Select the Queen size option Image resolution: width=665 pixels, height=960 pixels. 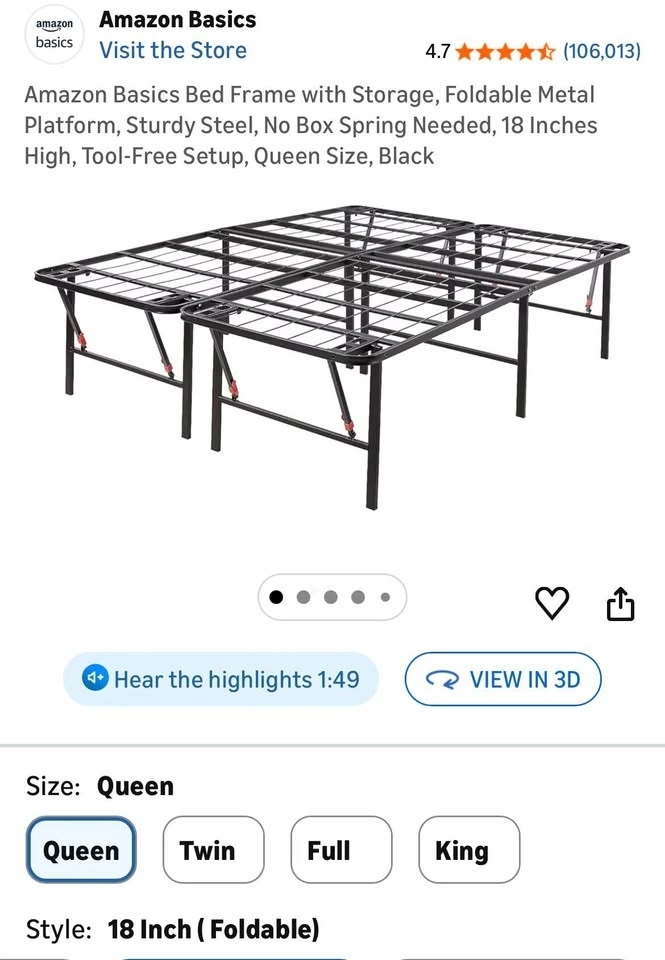coord(80,851)
